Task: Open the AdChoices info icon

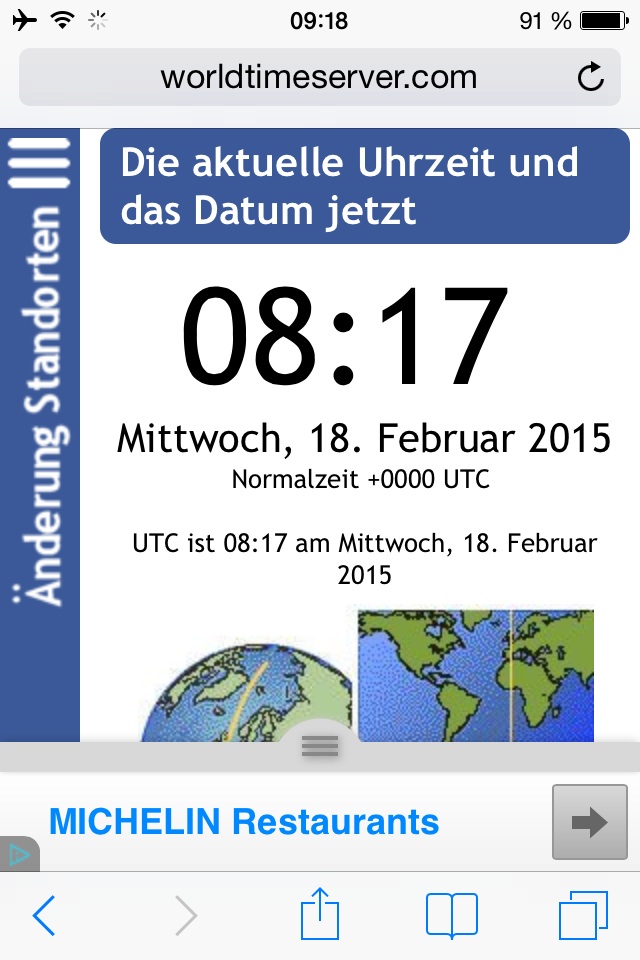Action: pyautogui.click(x=18, y=855)
